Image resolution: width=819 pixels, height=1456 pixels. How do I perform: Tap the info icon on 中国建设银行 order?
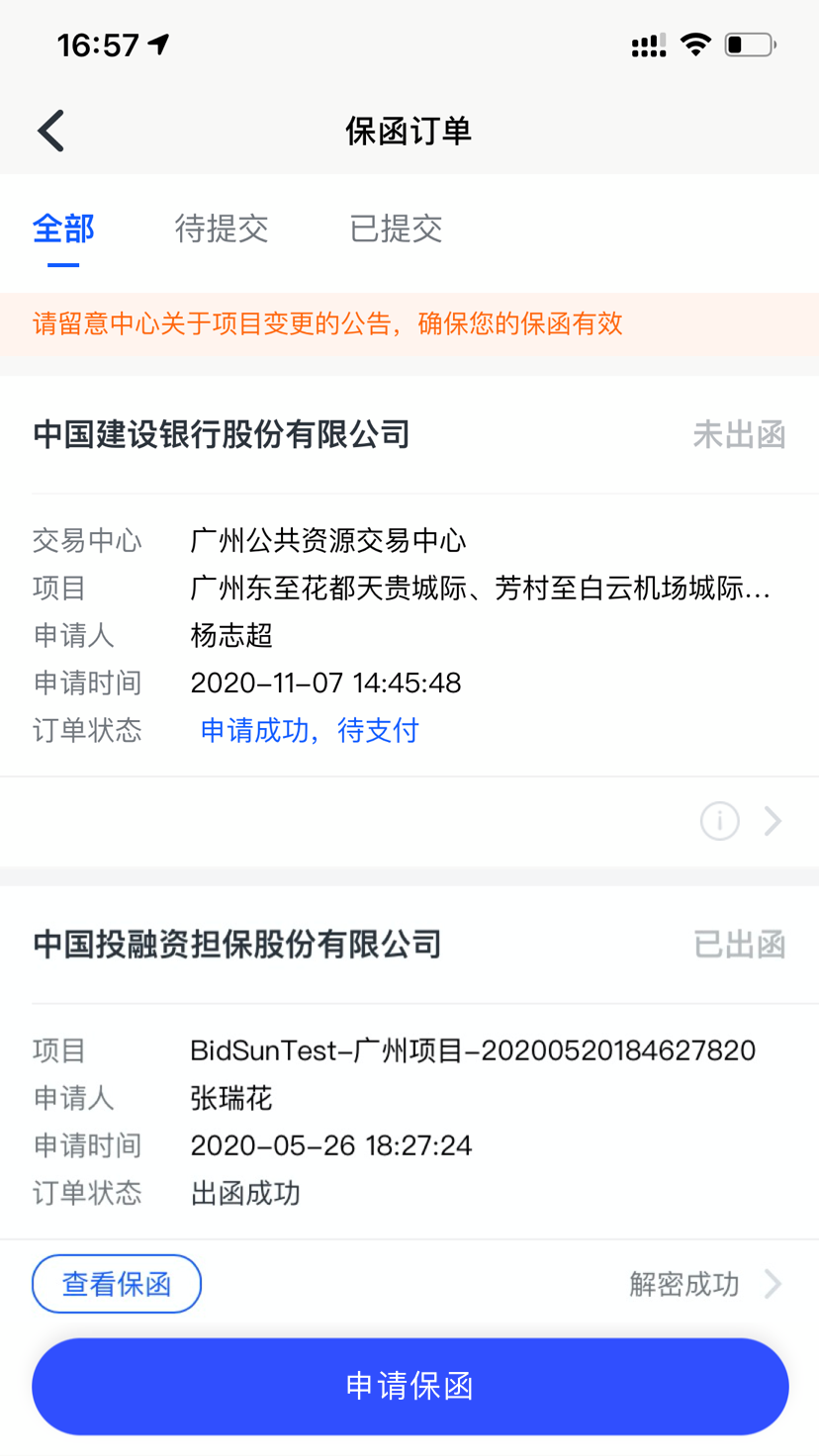[x=719, y=821]
